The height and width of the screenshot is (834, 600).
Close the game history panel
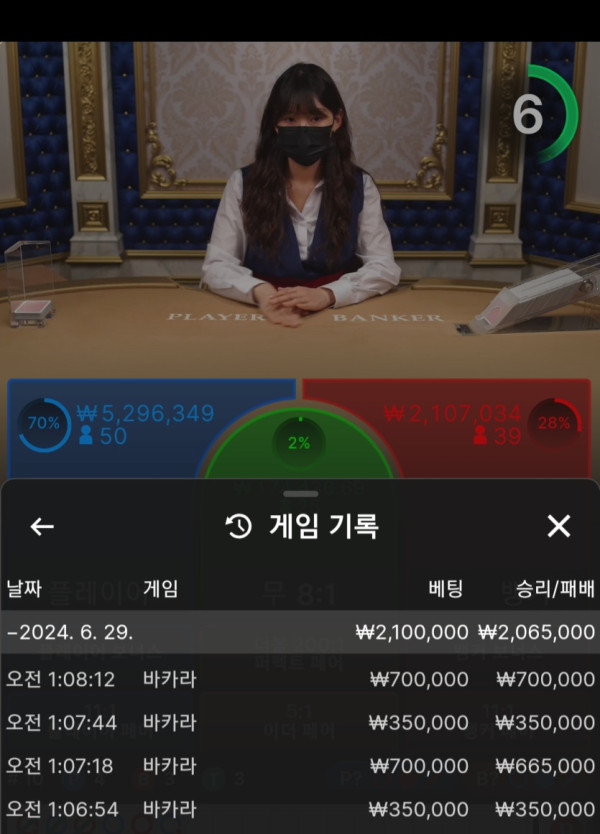coord(558,526)
